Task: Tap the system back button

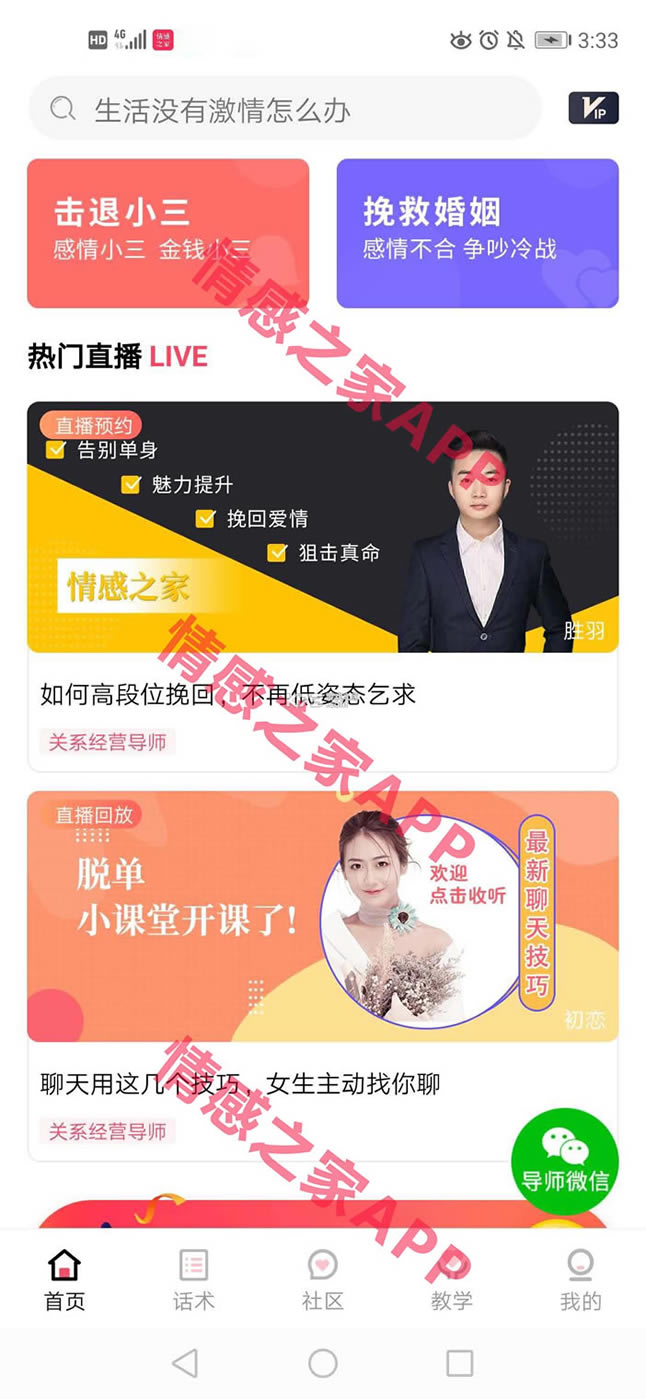Action: point(185,1363)
